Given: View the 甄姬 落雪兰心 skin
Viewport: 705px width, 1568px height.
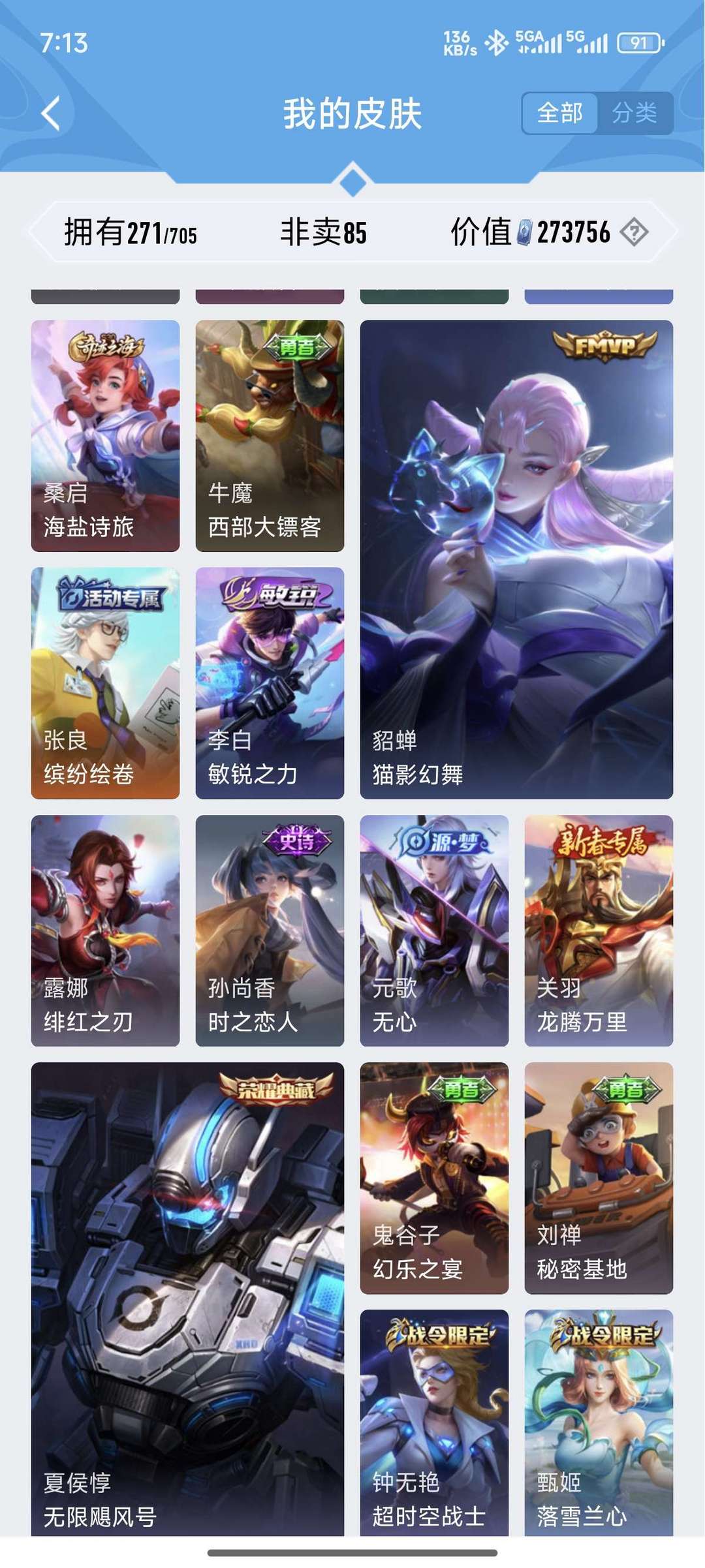Looking at the screenshot, I should coord(599,1422).
